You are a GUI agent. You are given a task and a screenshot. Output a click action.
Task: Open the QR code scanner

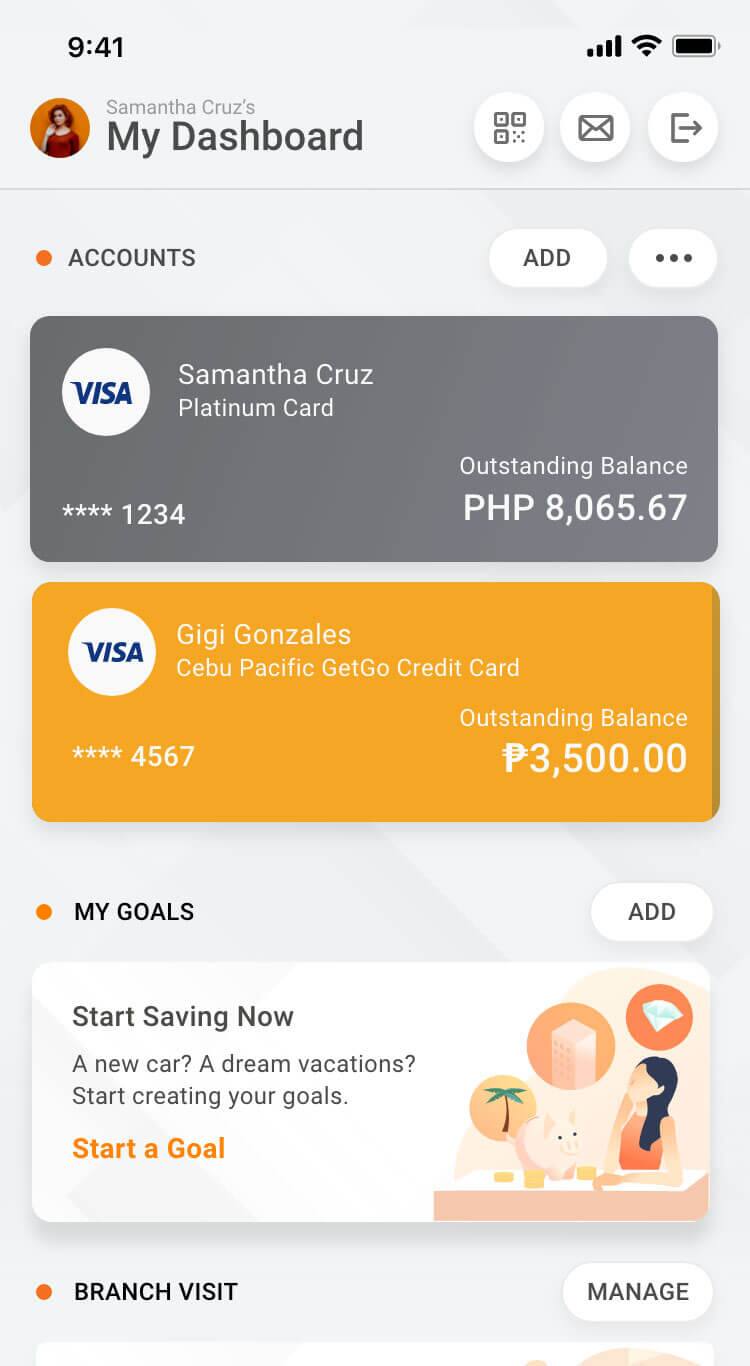pos(509,127)
